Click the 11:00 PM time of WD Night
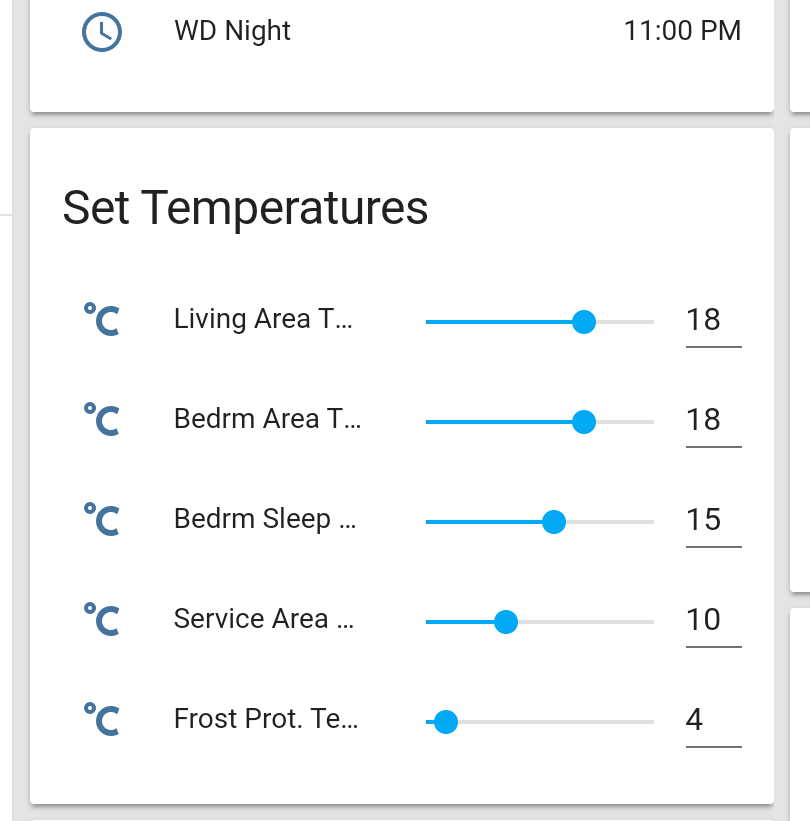The image size is (810, 821). pos(682,31)
